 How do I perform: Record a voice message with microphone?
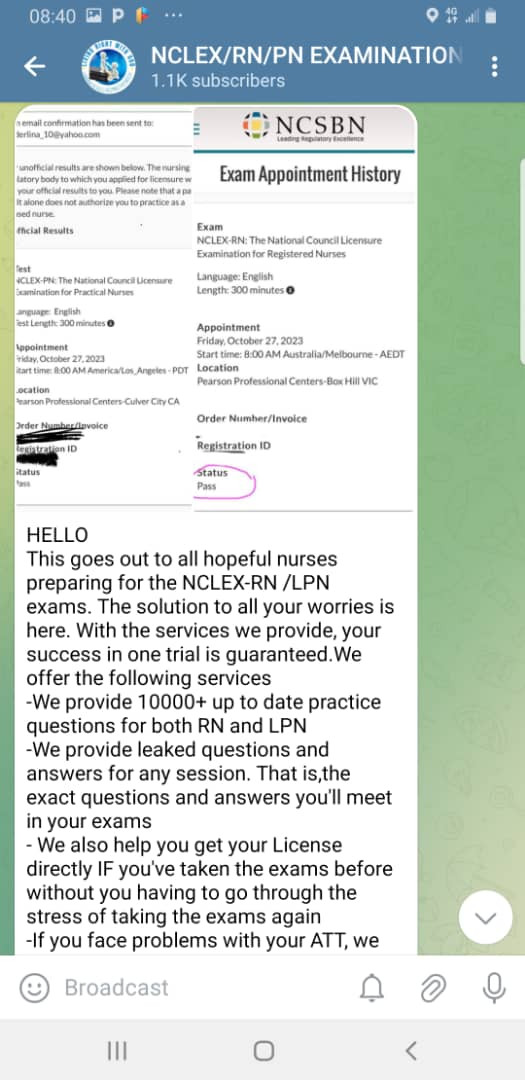click(493, 988)
